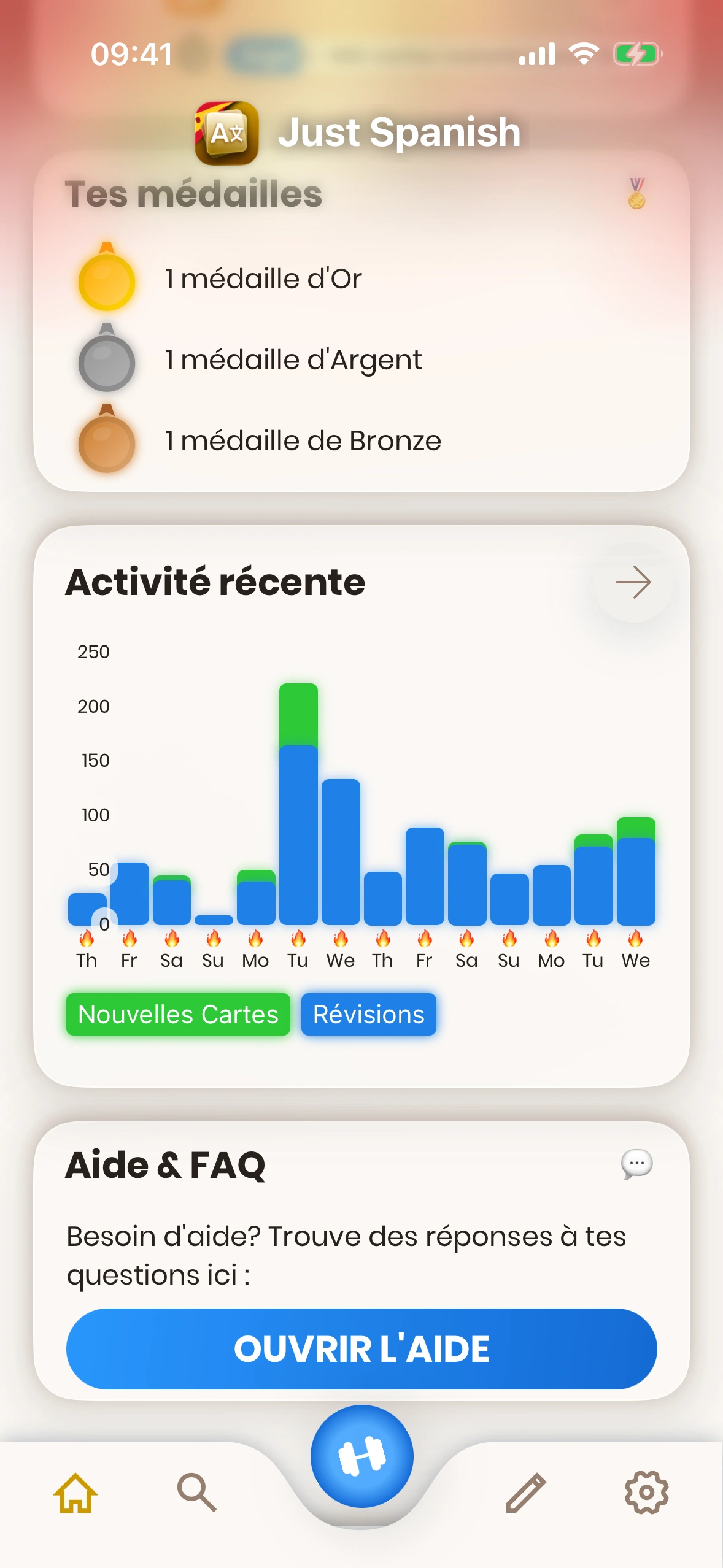Tap the OUVRIR L'AIDE button

pos(361,1348)
